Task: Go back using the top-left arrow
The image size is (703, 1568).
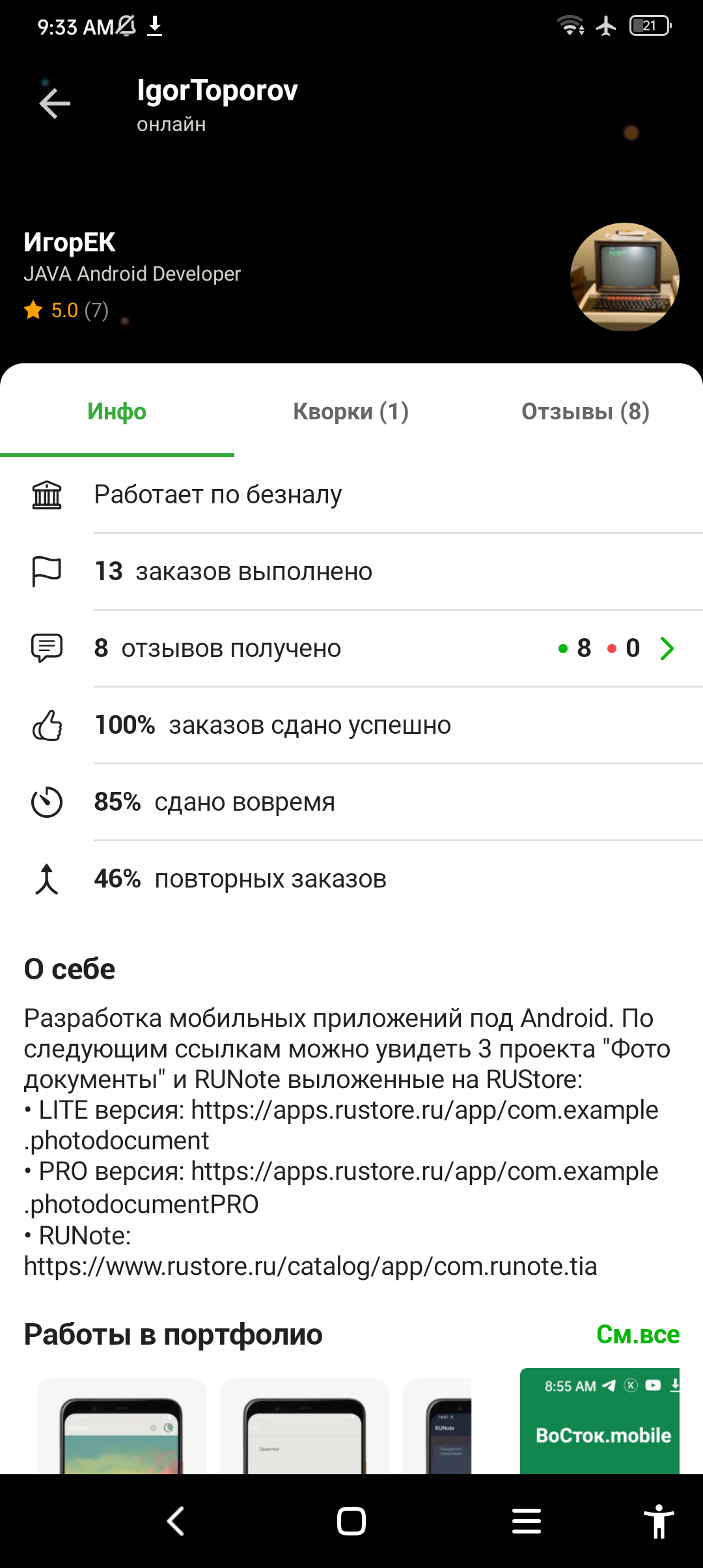Action: pos(55,104)
